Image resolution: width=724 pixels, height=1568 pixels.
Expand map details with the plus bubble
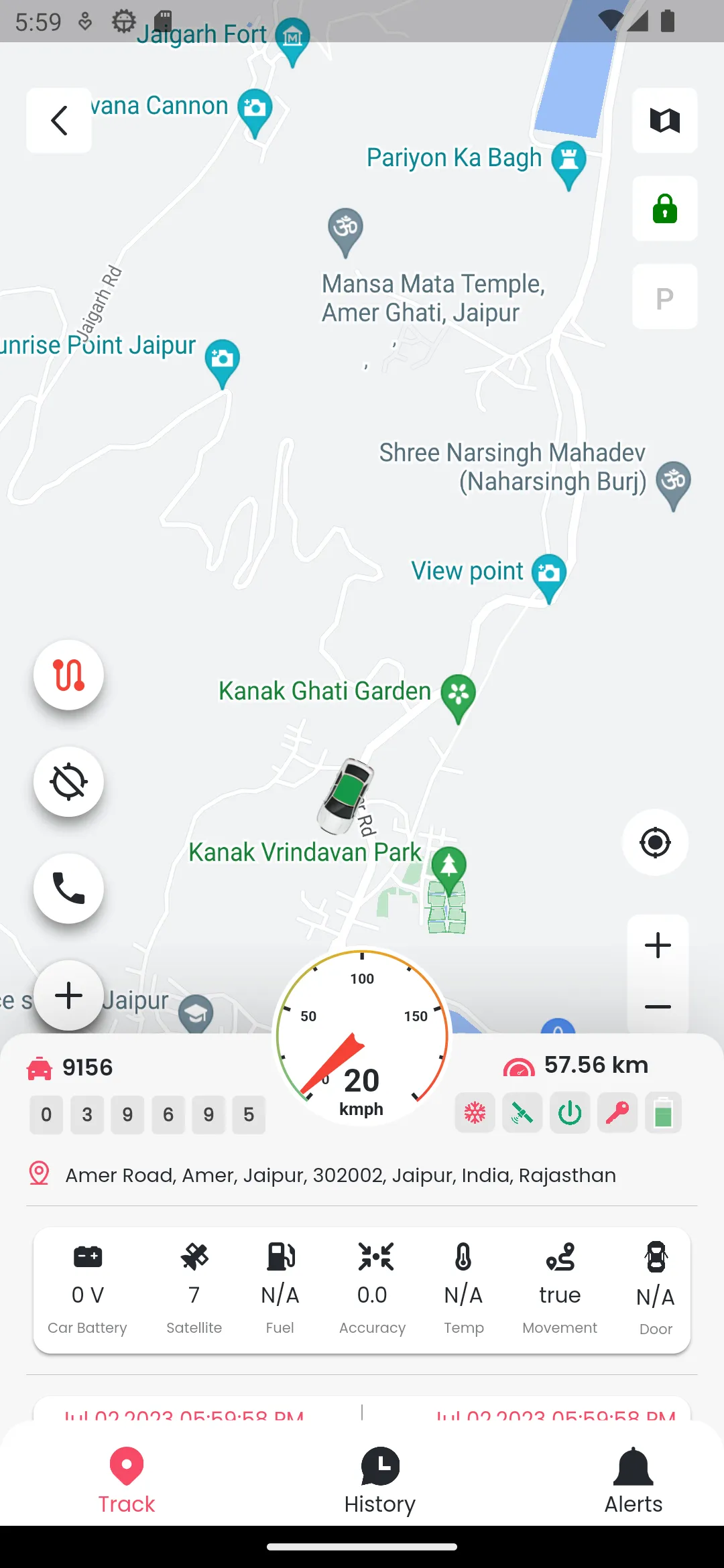click(68, 996)
